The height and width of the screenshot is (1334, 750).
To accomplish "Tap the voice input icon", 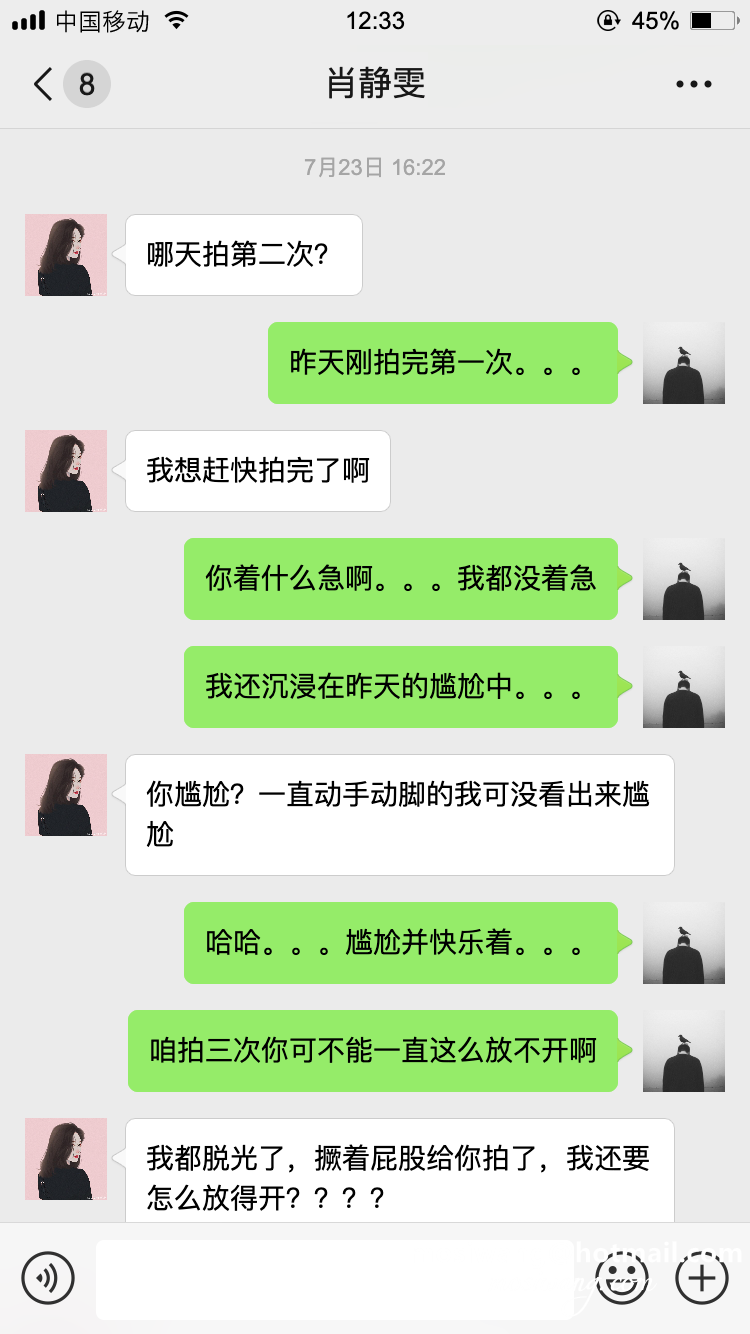I will [x=49, y=1278].
